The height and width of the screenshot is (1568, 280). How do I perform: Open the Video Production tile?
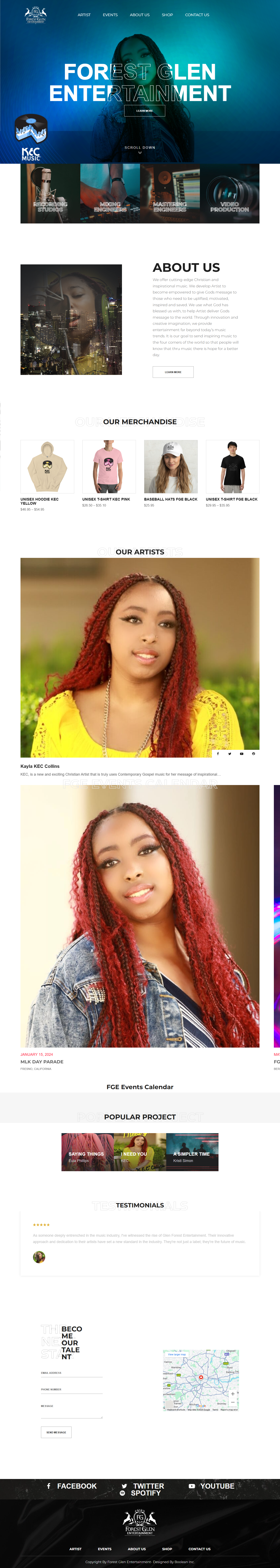point(229,194)
